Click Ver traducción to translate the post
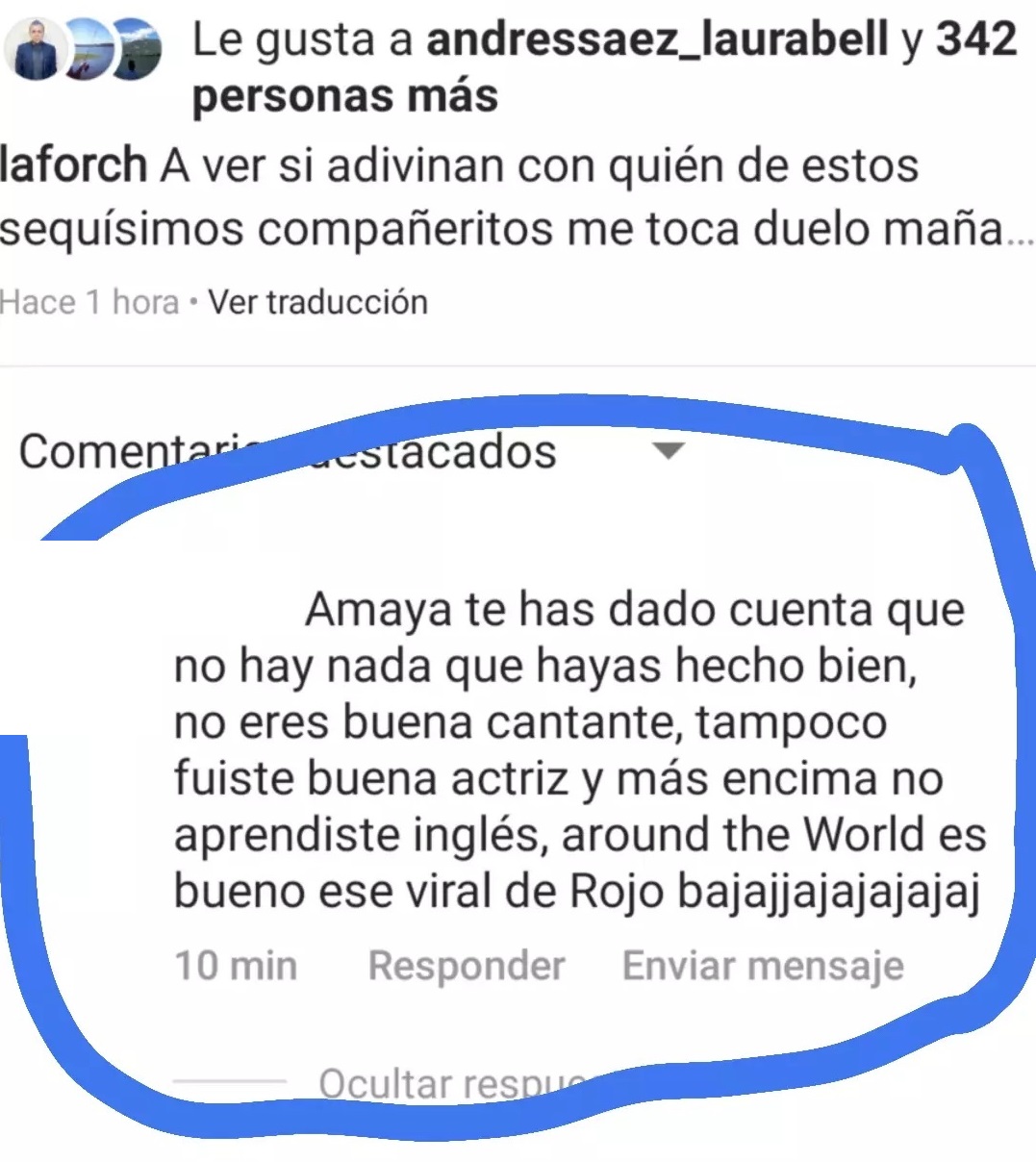Image resolution: width=1036 pixels, height=1162 pixels. (x=317, y=301)
